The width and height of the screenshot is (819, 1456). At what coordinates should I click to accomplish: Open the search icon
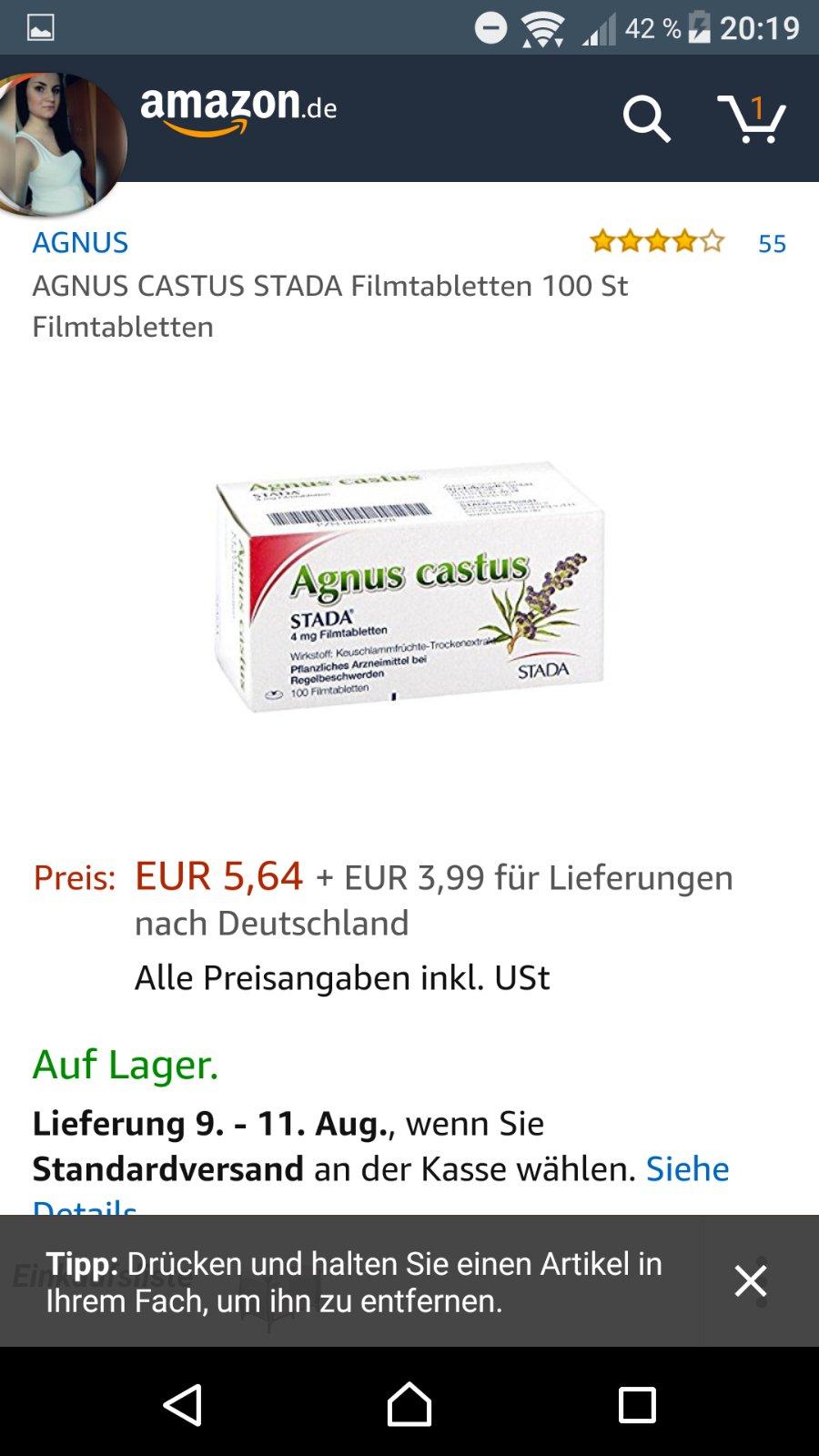coord(646,118)
